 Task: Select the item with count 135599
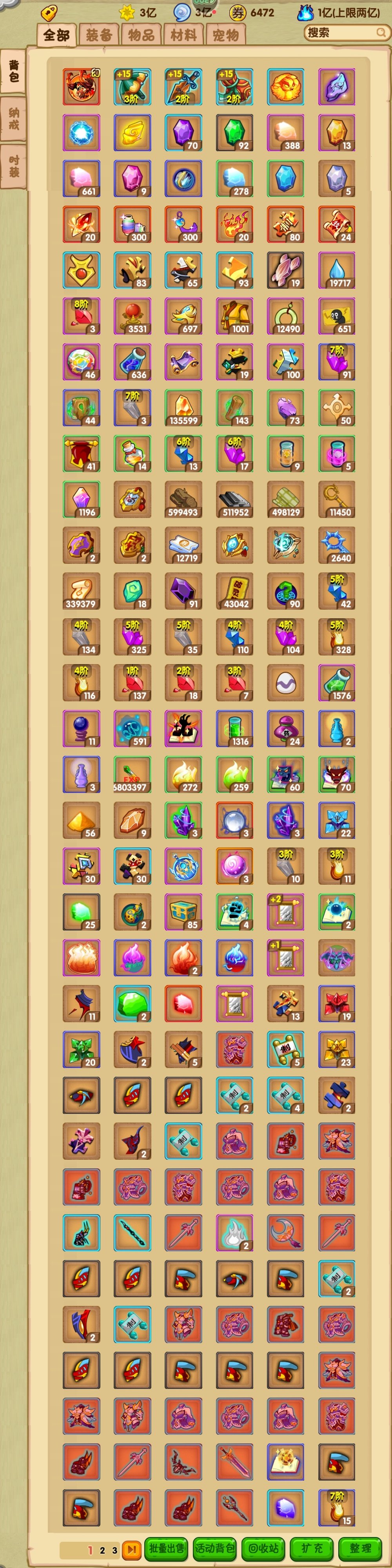tap(183, 408)
